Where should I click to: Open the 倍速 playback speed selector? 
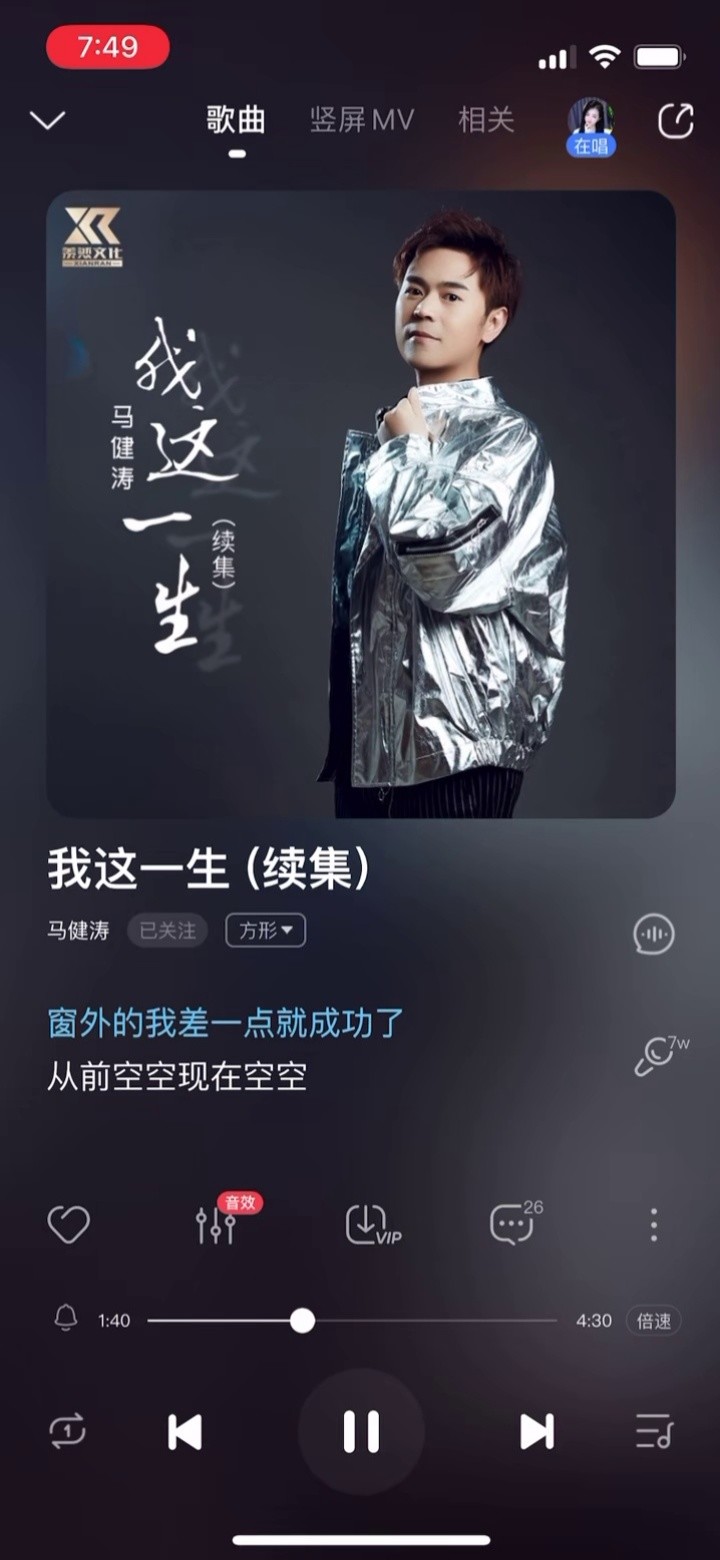(x=653, y=1320)
